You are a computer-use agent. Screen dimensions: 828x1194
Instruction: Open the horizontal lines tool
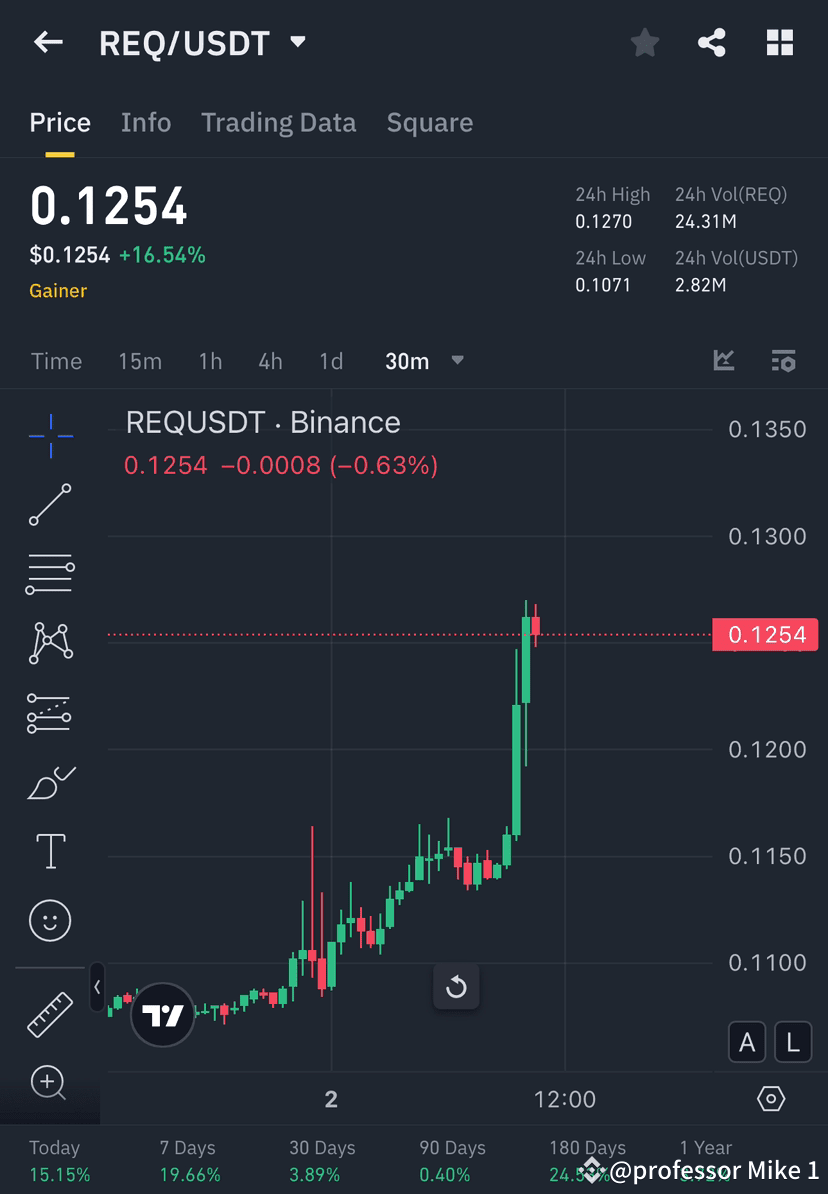tap(50, 574)
